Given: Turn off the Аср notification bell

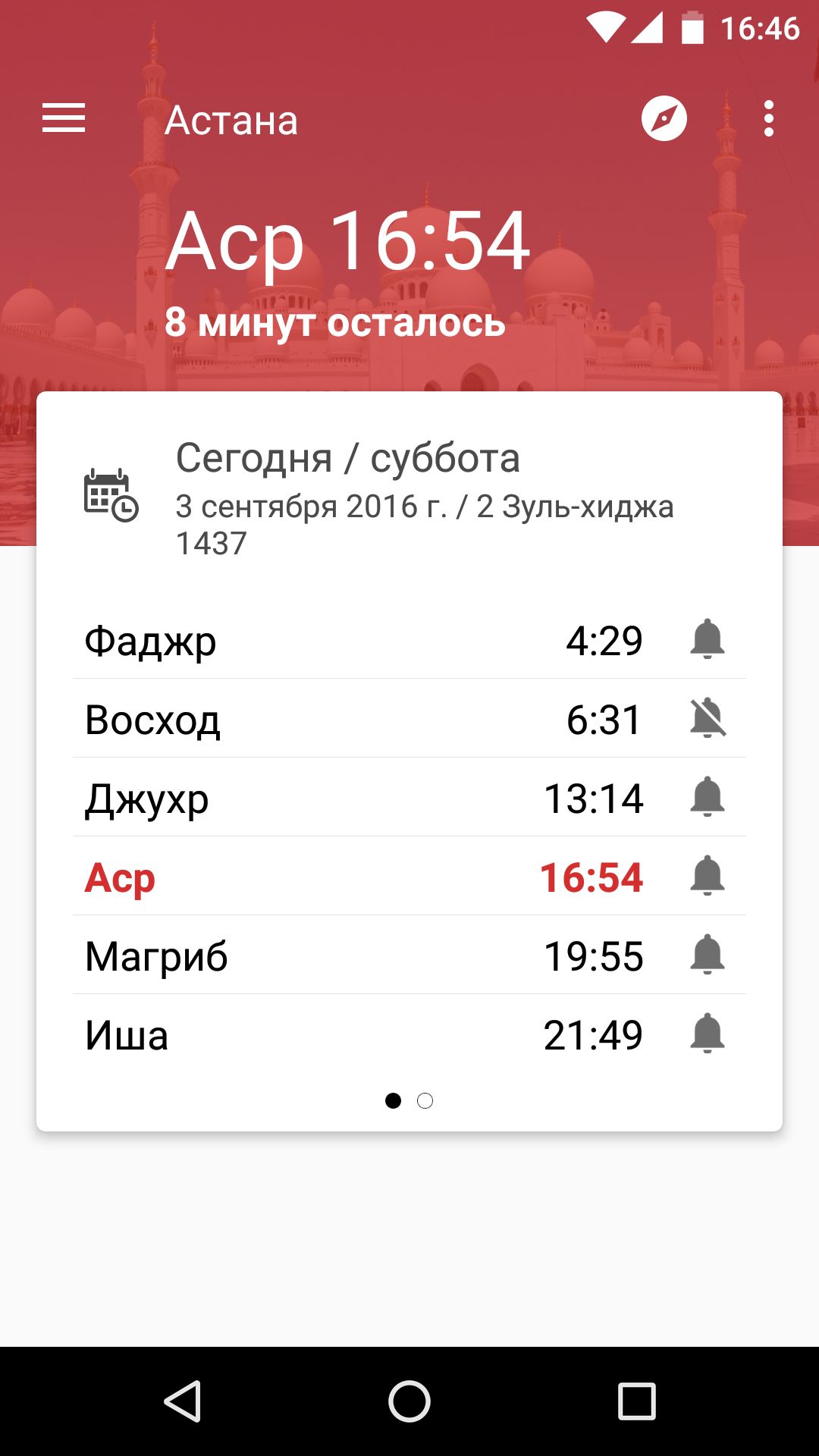Looking at the screenshot, I should (708, 876).
